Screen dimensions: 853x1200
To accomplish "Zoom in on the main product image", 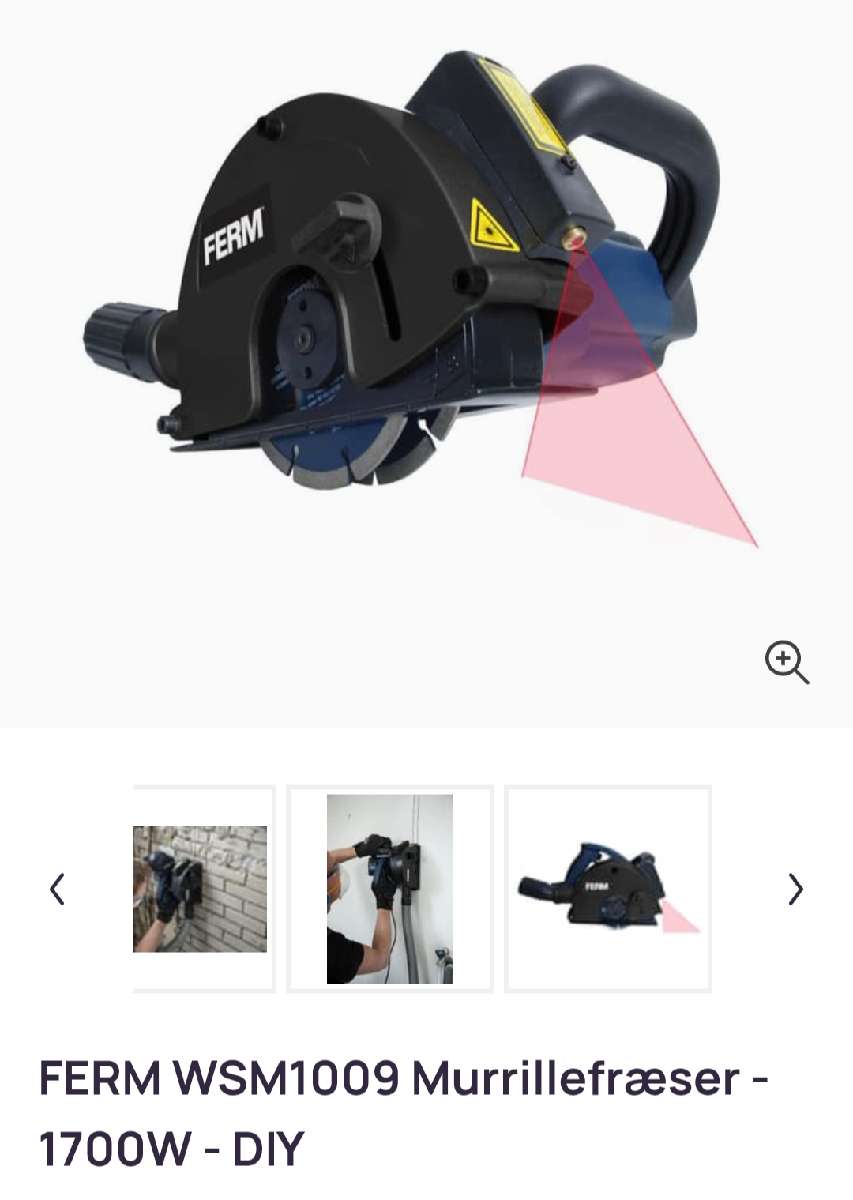I will 786,663.
